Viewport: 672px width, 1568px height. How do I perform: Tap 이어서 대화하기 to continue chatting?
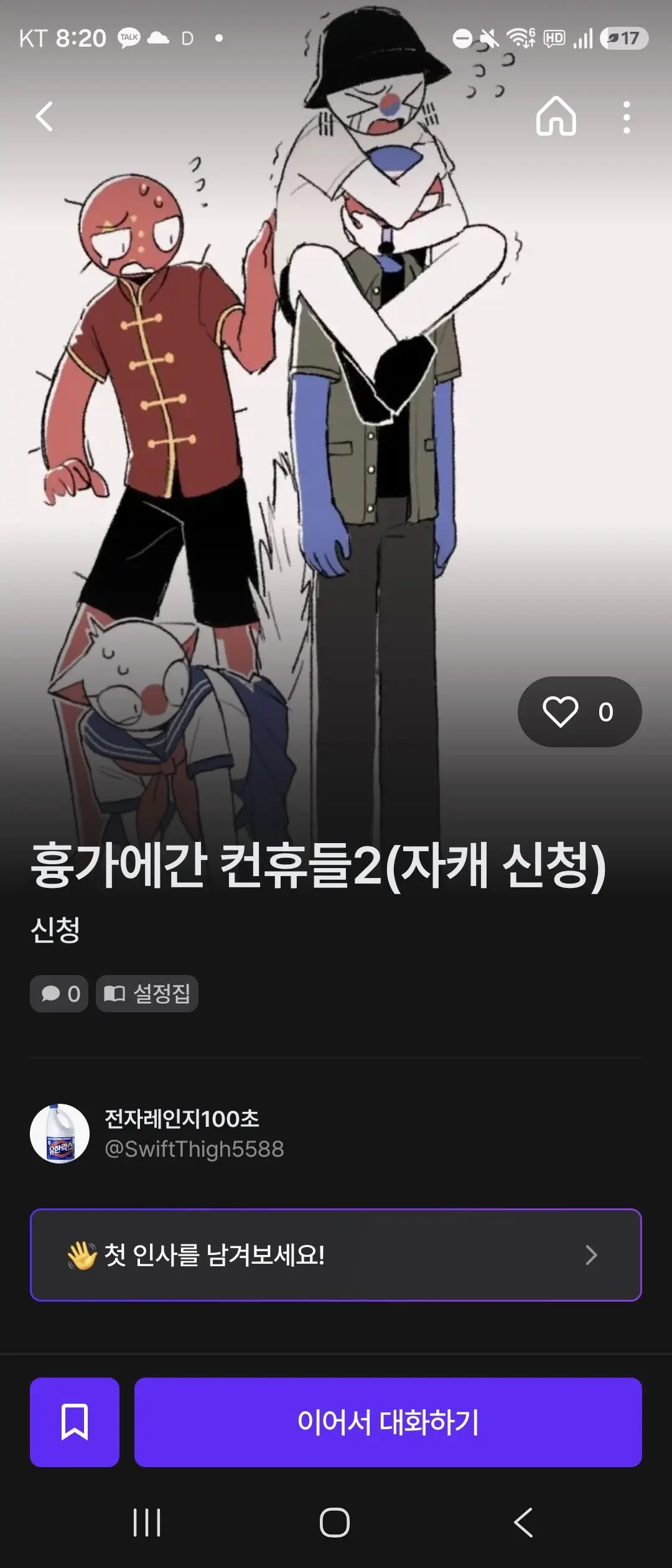point(388,1422)
